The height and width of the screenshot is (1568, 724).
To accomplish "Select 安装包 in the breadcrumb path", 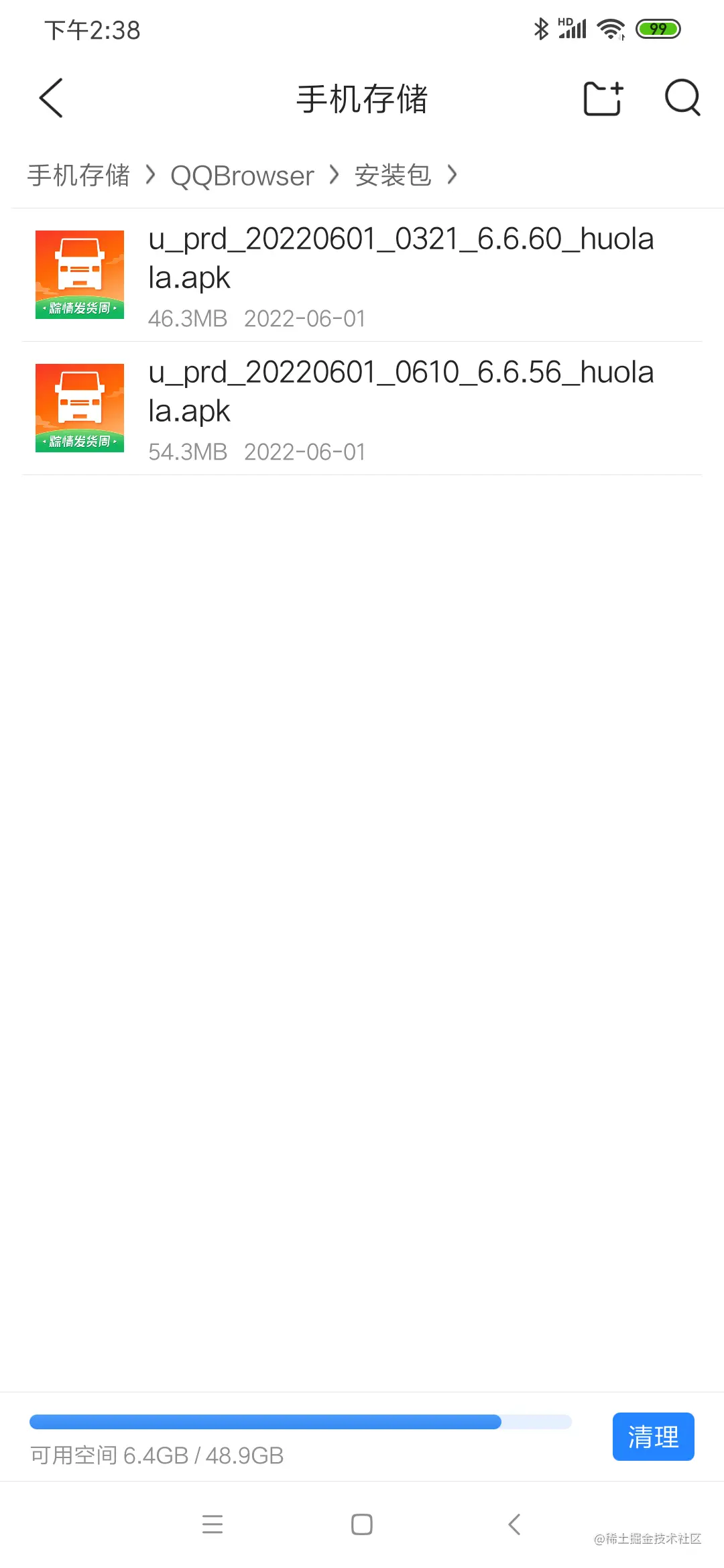I will tap(393, 176).
